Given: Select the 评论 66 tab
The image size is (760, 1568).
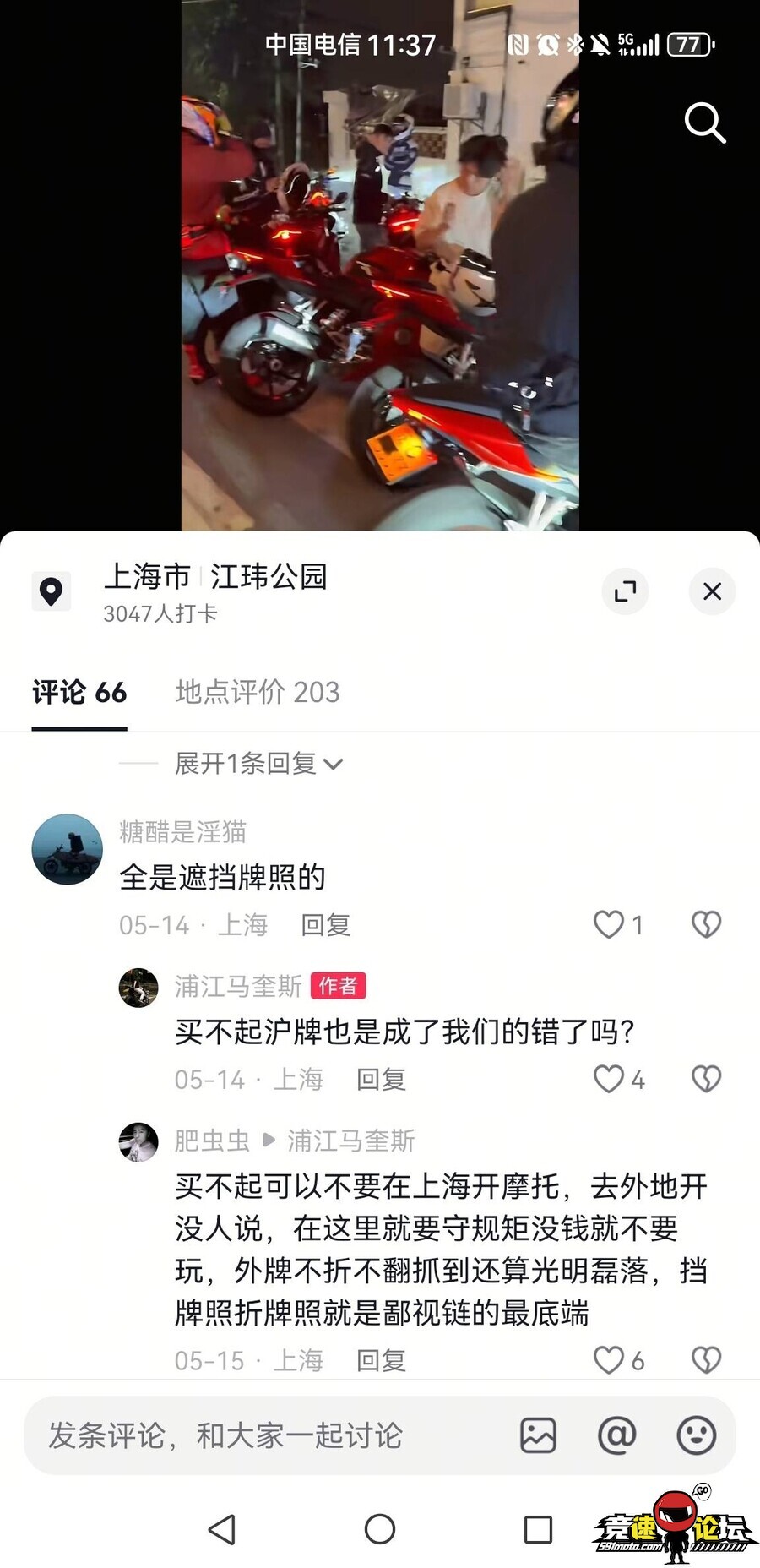Looking at the screenshot, I should pyautogui.click(x=79, y=692).
